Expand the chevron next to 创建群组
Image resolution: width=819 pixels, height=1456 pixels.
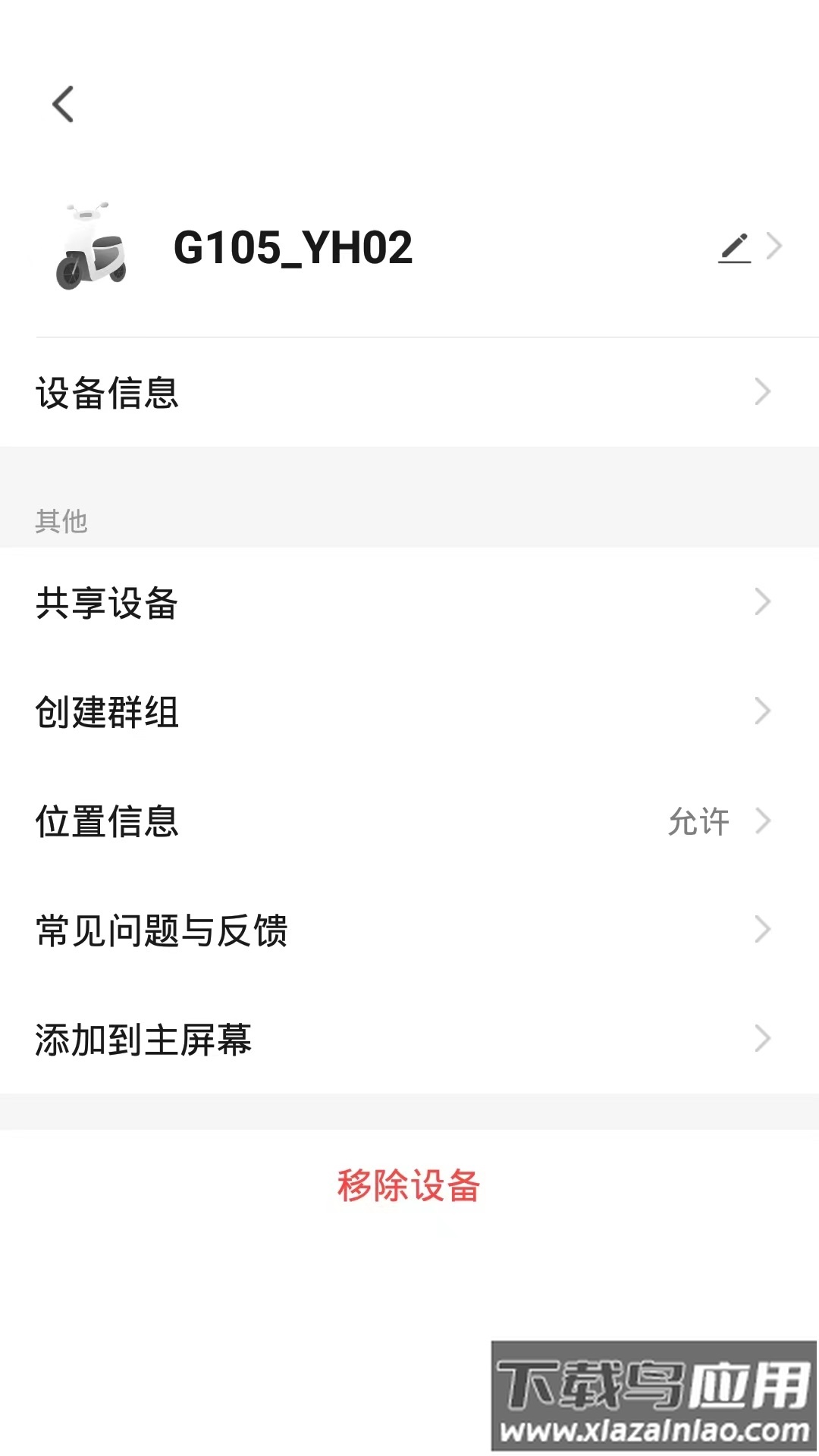[x=763, y=711]
